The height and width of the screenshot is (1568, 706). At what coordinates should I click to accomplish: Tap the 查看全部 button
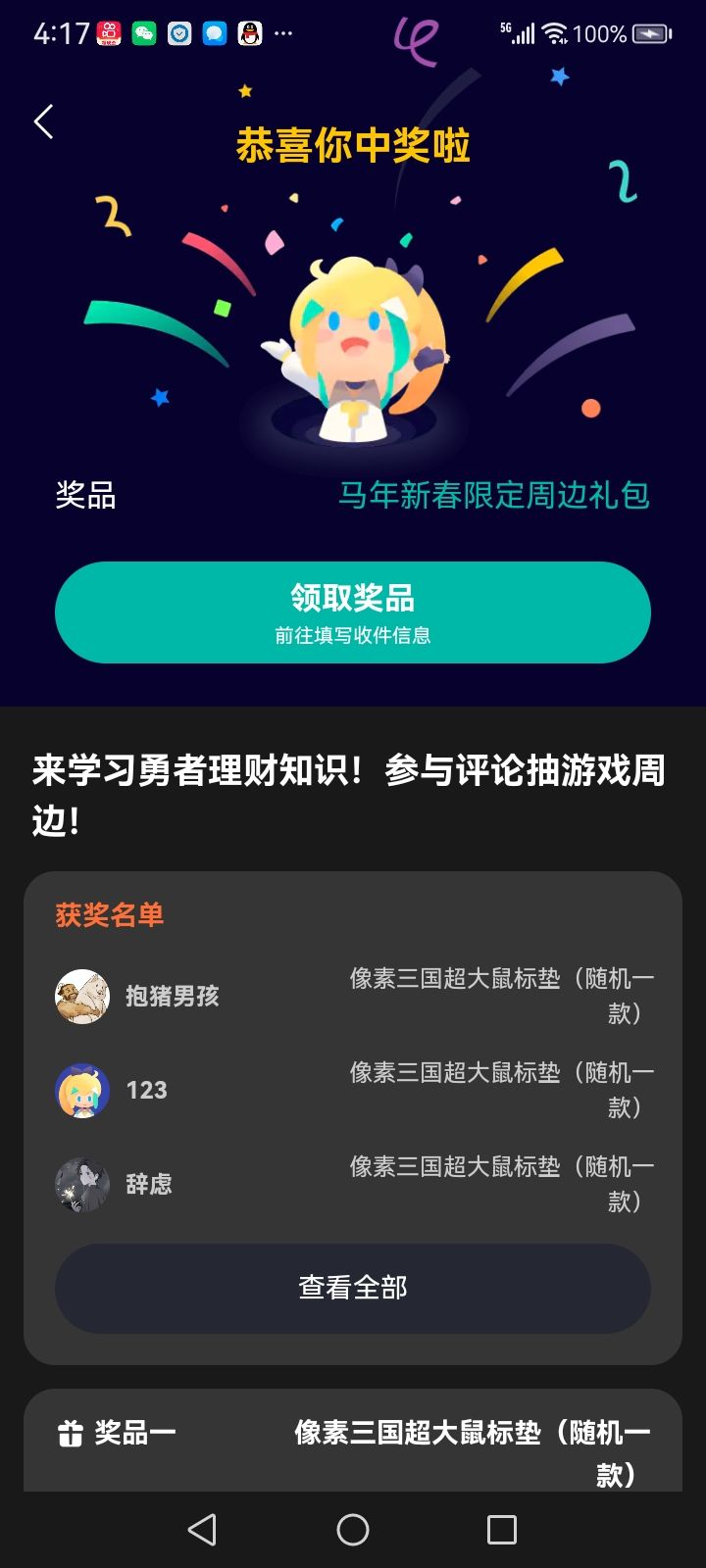(x=353, y=1290)
